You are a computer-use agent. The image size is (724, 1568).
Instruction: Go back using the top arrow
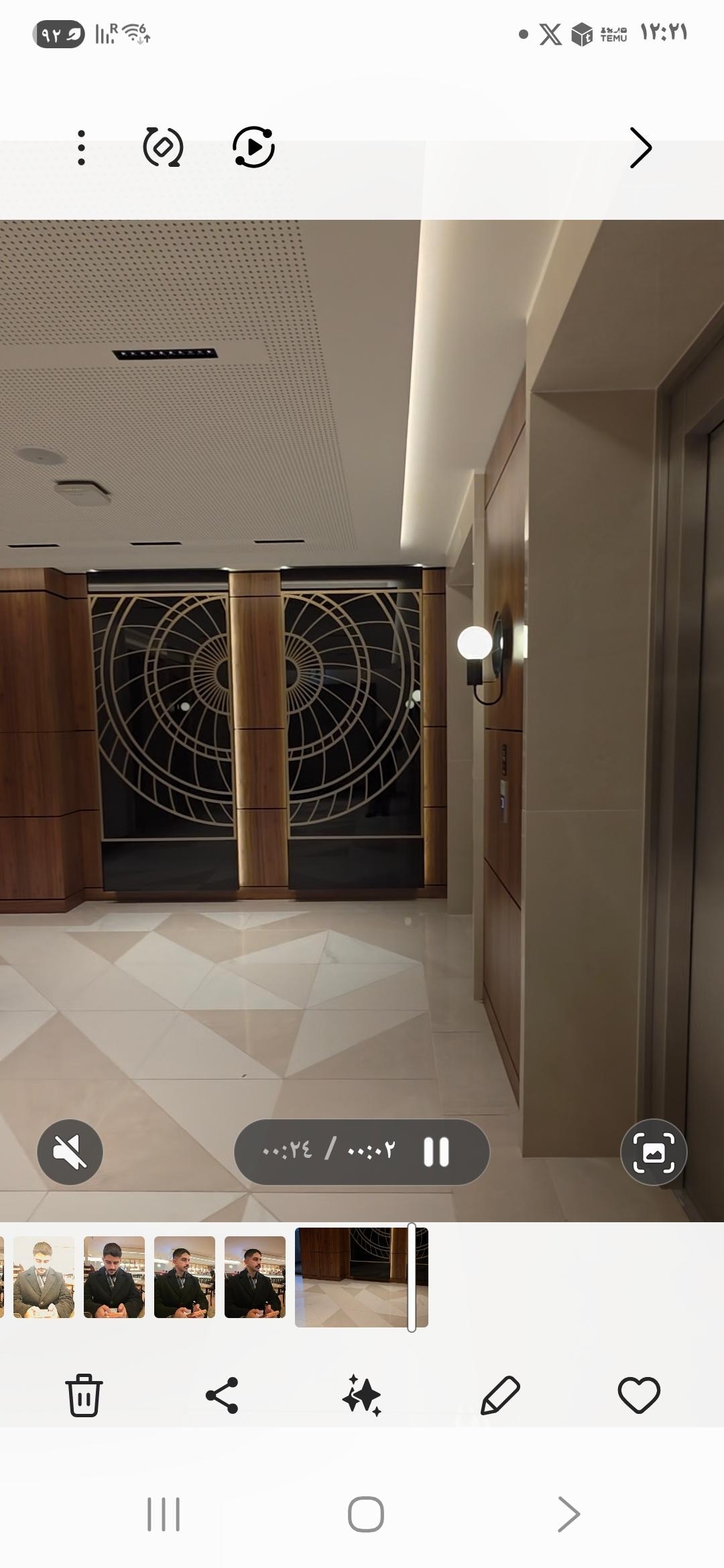coord(640,147)
